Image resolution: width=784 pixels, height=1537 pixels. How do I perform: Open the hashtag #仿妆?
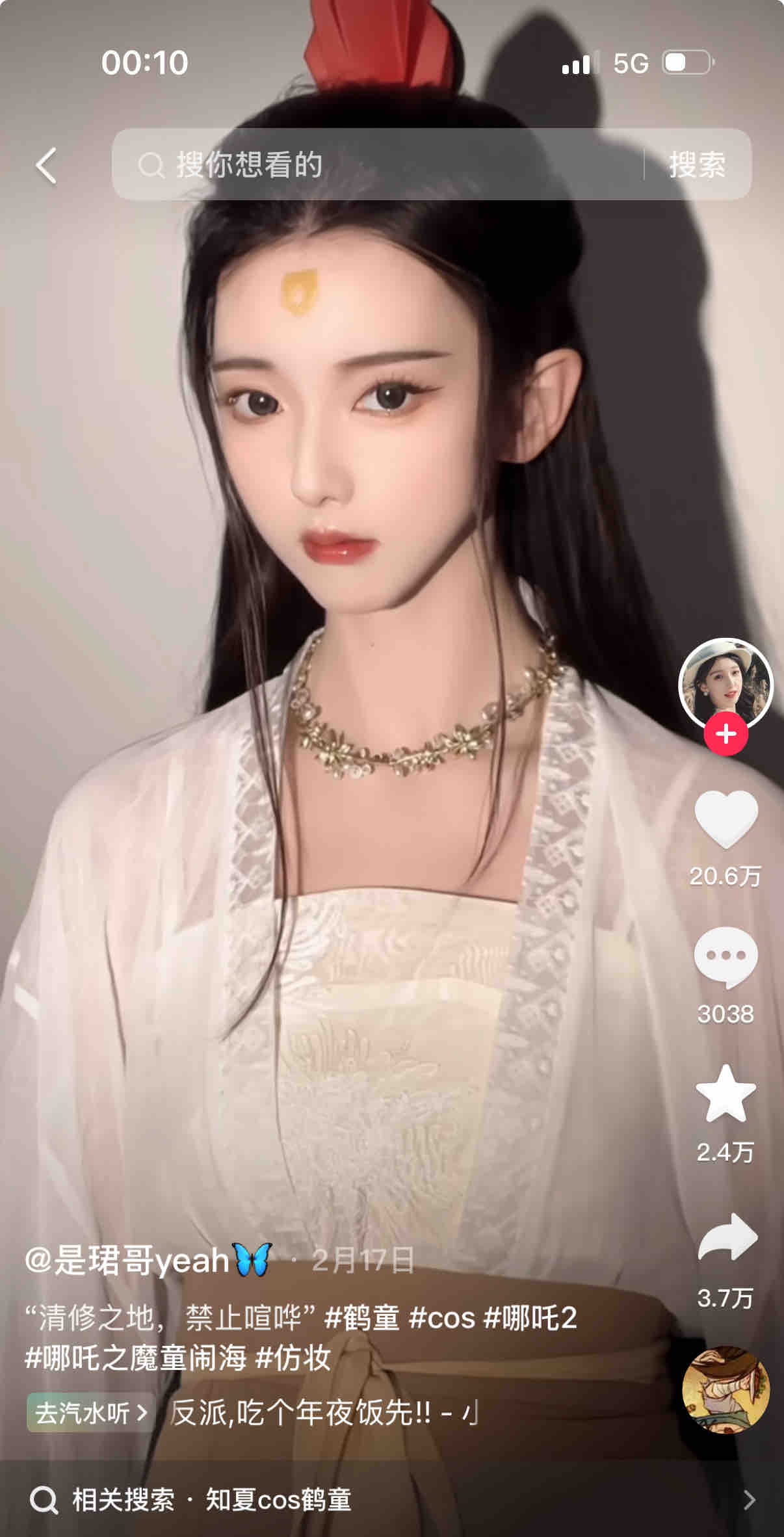(x=293, y=1358)
